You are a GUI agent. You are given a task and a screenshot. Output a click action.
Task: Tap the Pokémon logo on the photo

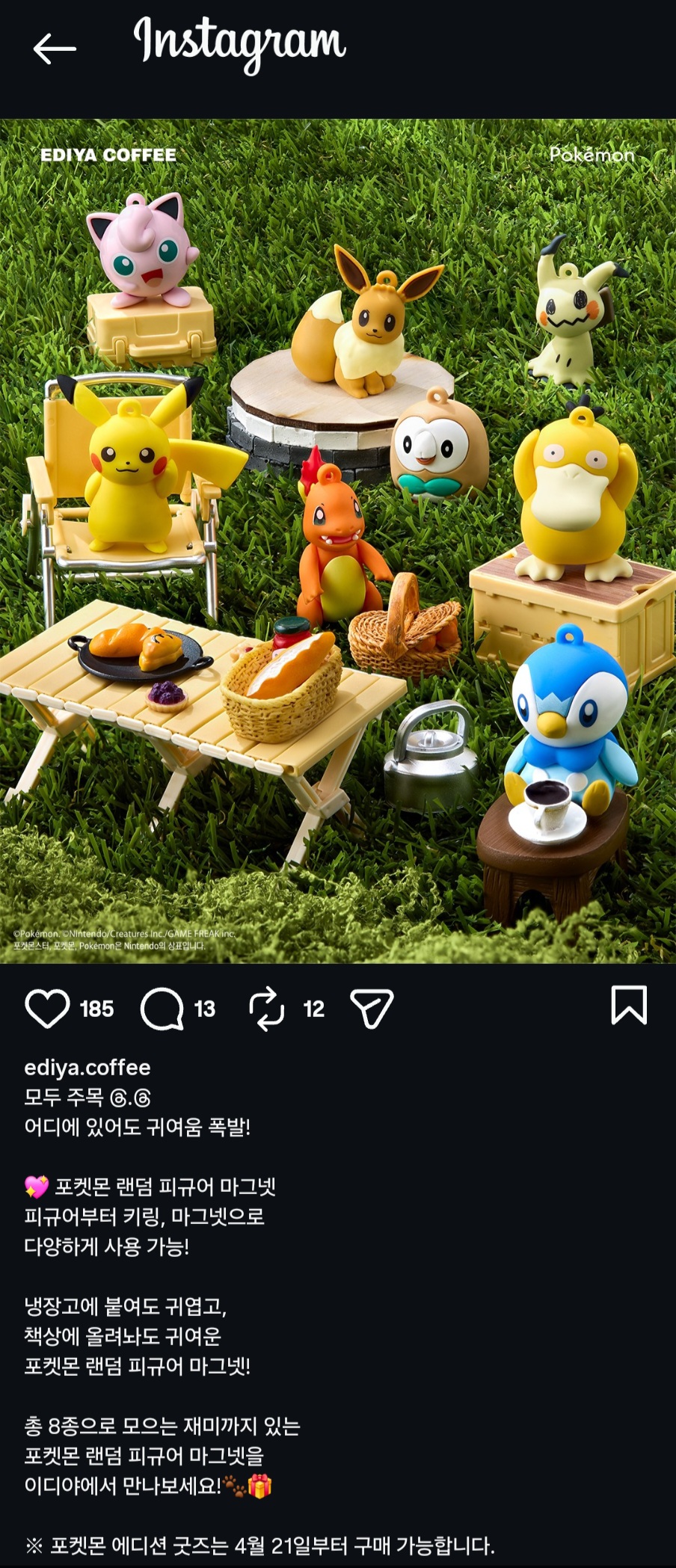[592, 156]
